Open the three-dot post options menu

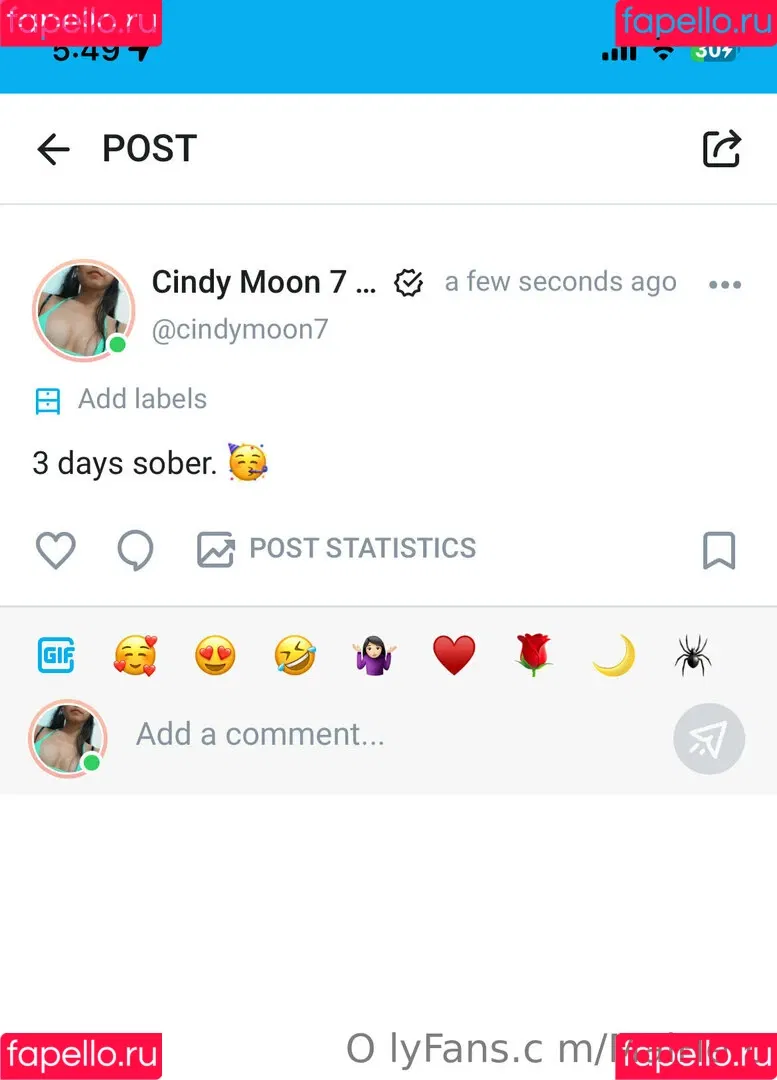[724, 285]
